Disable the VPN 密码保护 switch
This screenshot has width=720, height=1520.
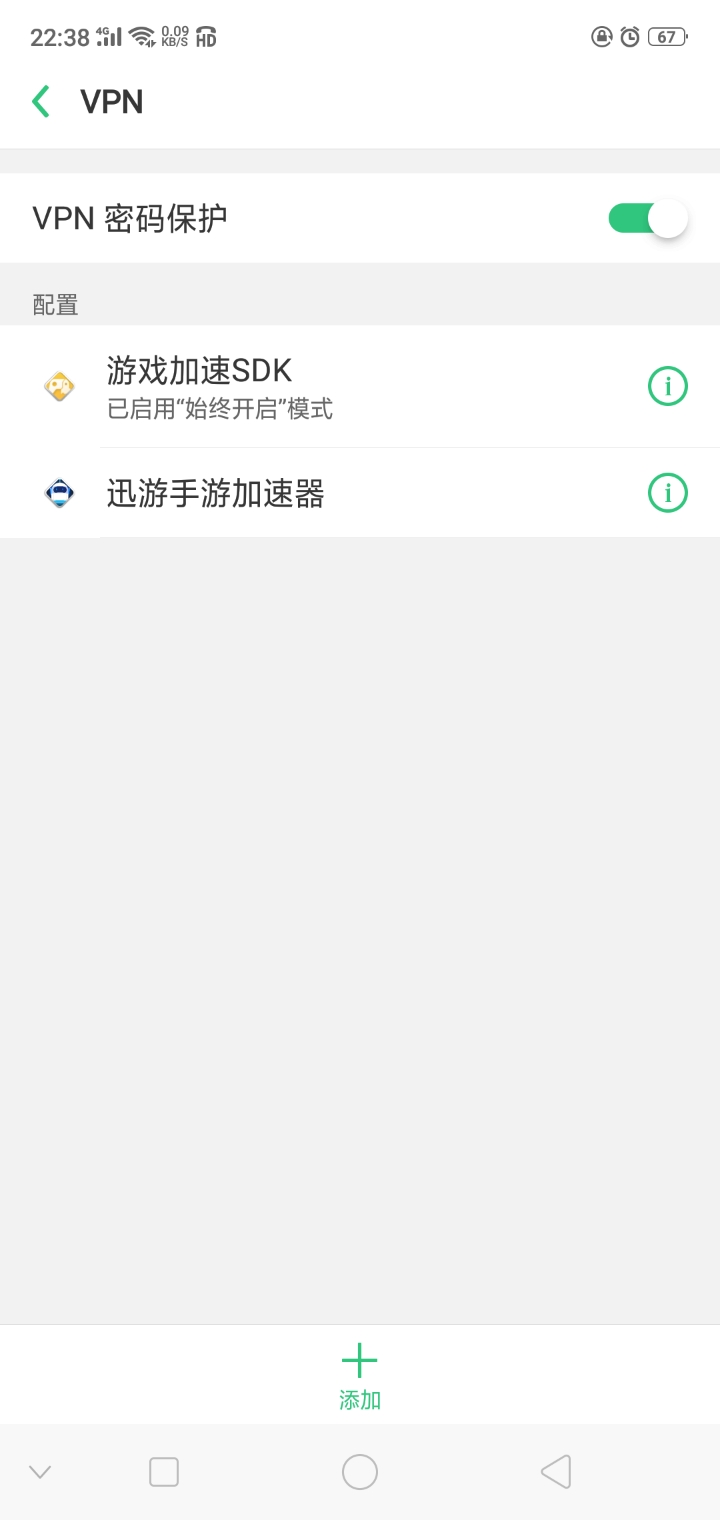tap(648, 218)
